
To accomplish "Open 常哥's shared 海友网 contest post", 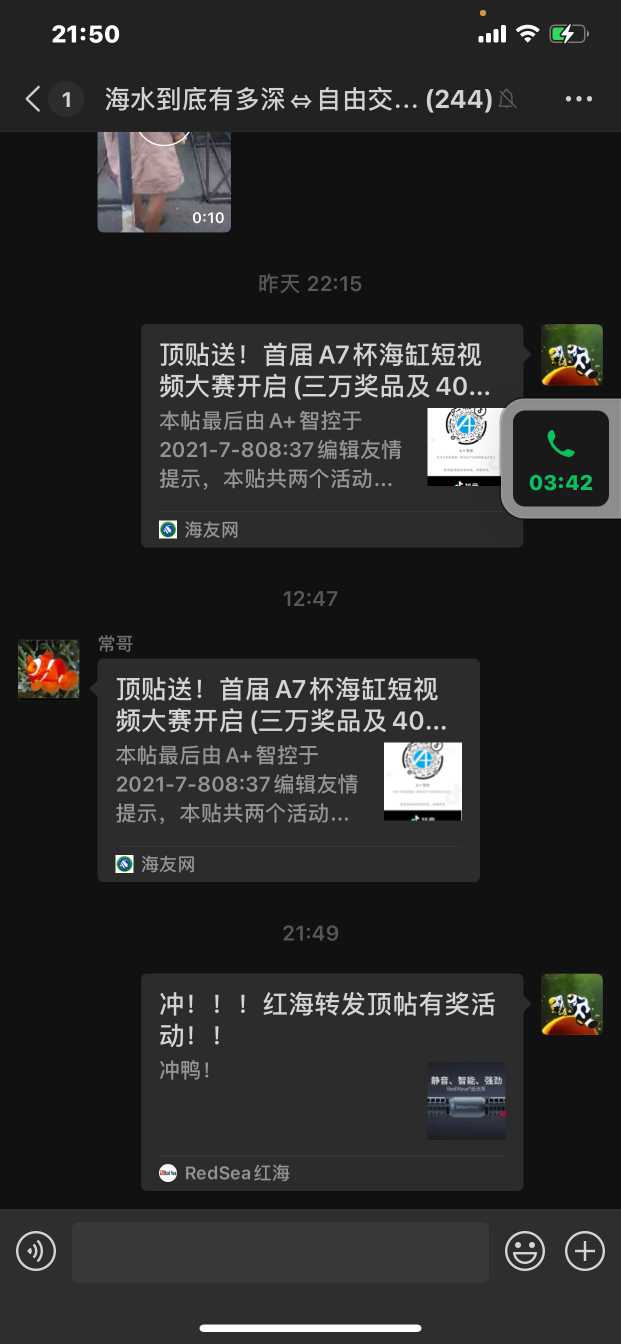I will [x=288, y=769].
